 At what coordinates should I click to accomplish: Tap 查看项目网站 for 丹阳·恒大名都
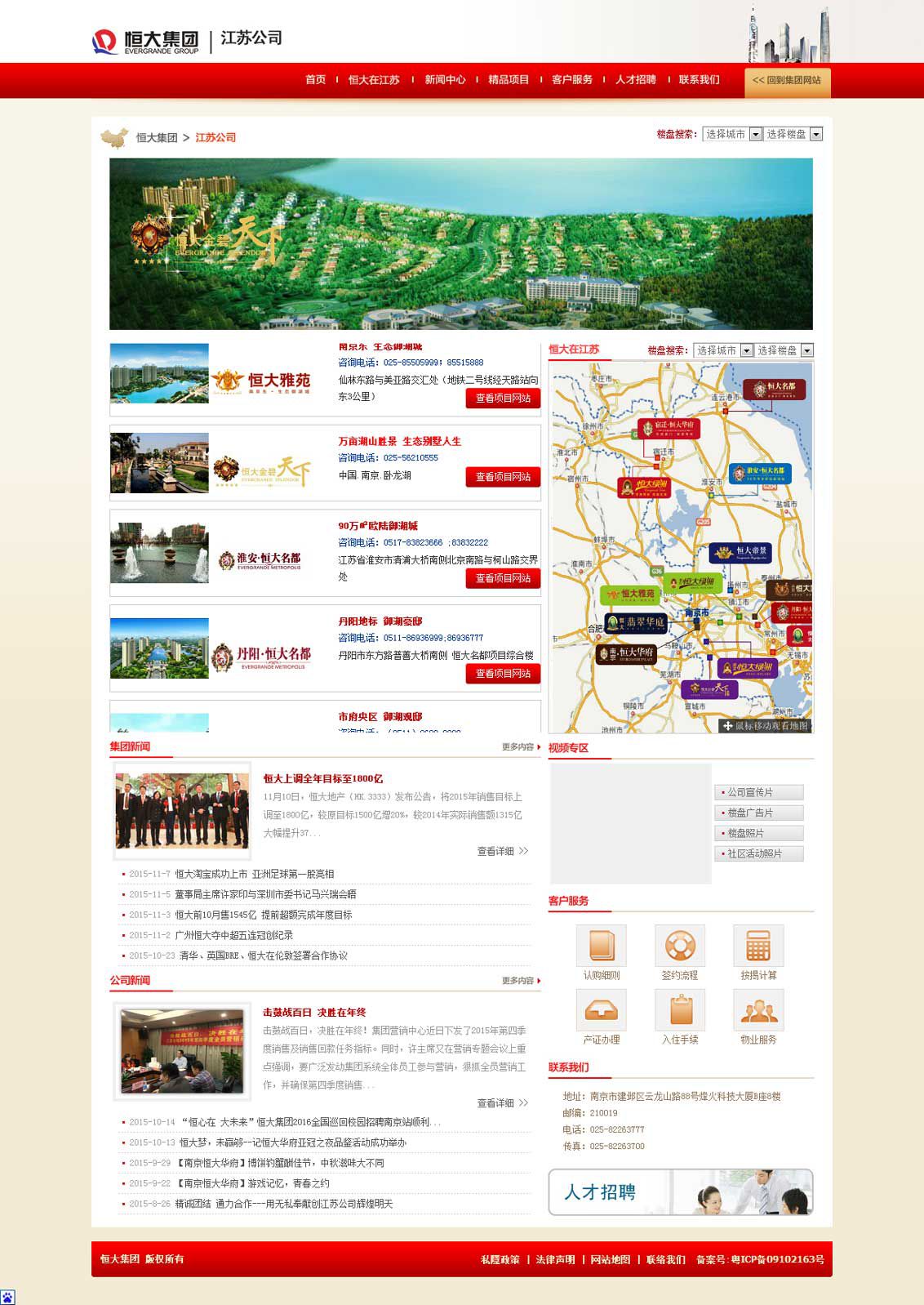coord(503,674)
